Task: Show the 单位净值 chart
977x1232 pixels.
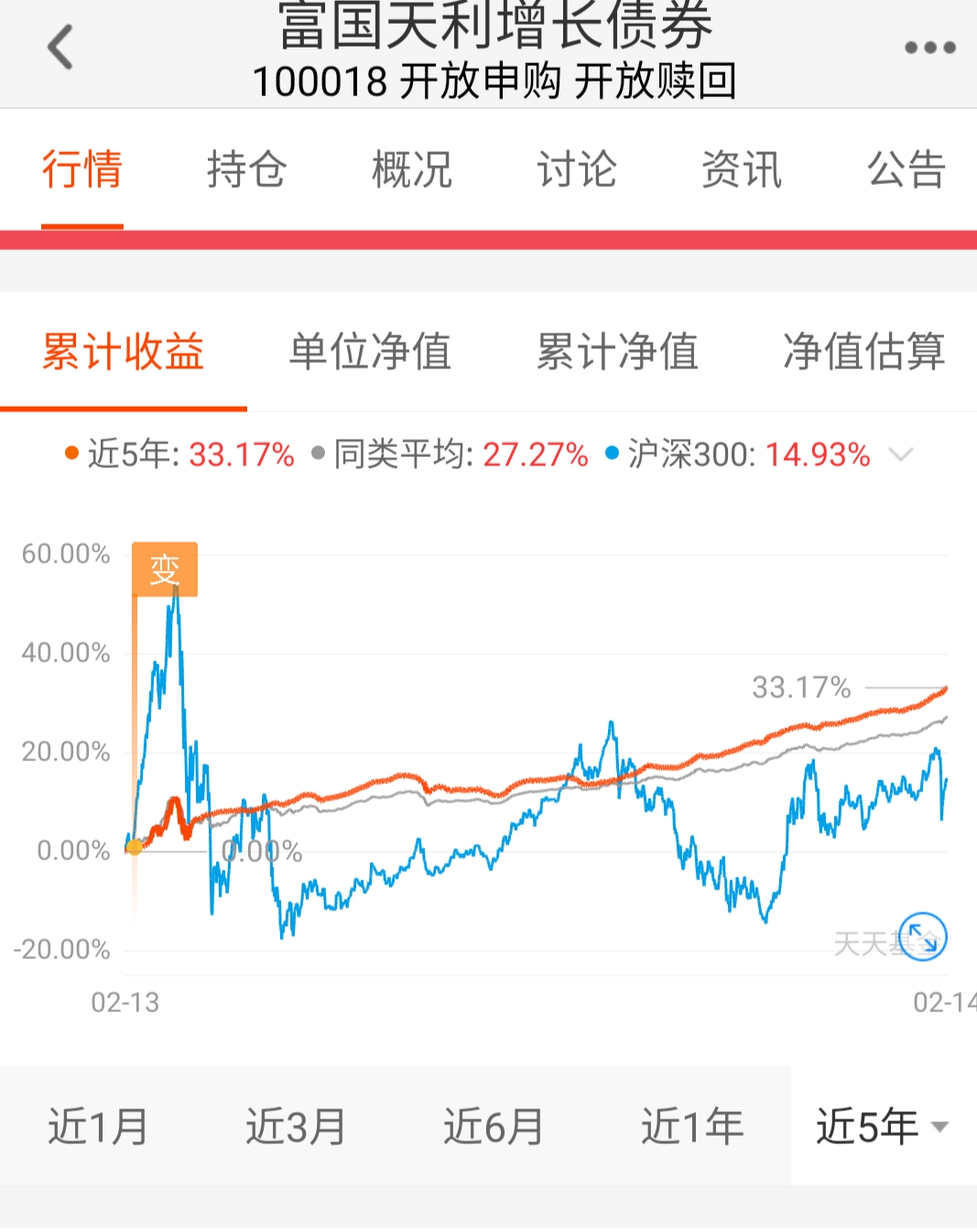Action: tap(370, 352)
